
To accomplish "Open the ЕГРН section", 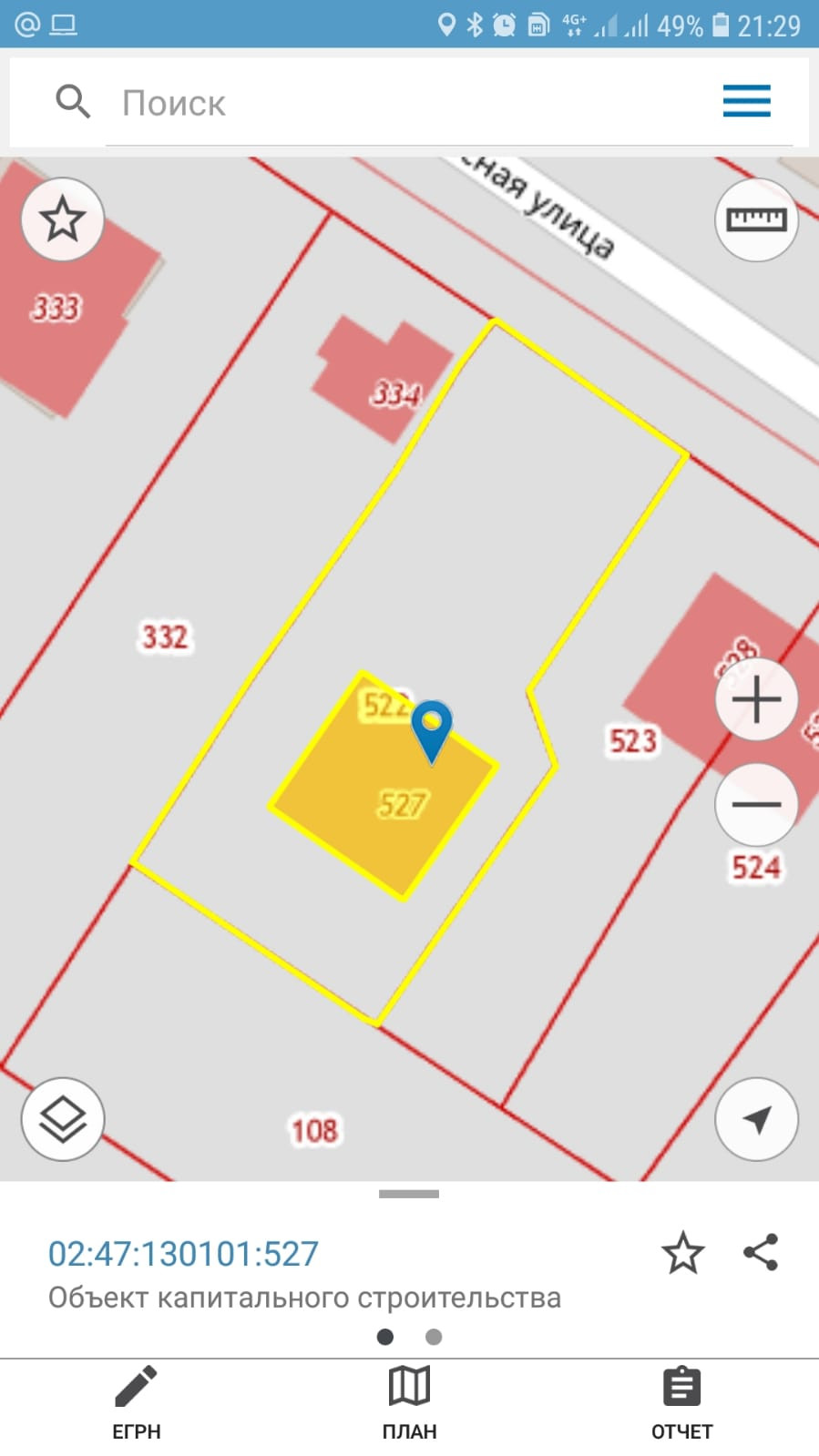I will coord(137,1403).
